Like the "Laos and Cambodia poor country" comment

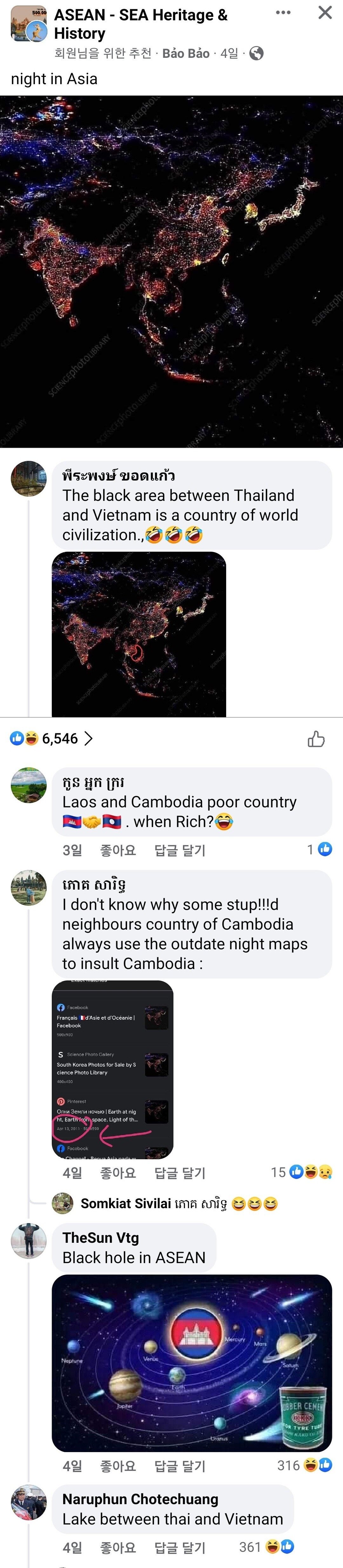(118, 850)
